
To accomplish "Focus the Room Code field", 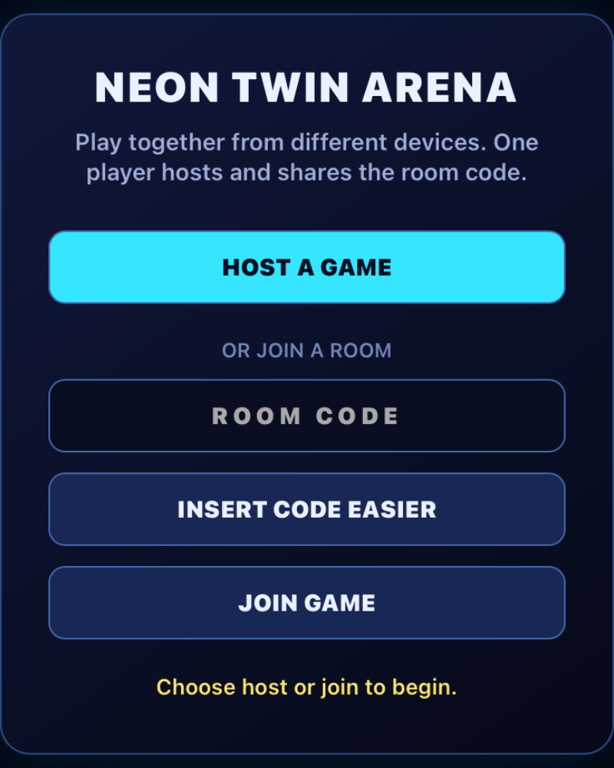I will tap(307, 416).
